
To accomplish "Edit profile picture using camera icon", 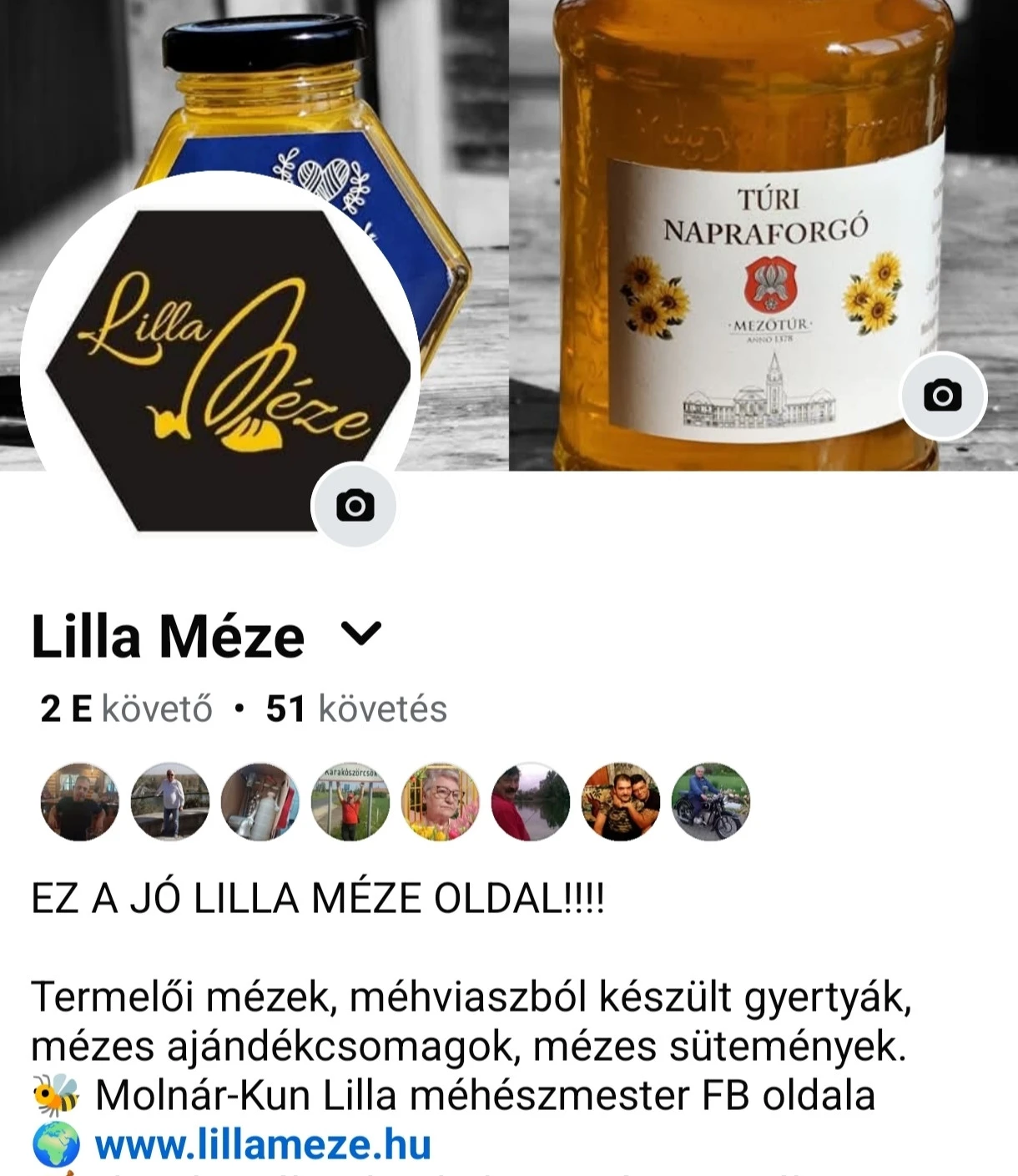I will coord(355,505).
